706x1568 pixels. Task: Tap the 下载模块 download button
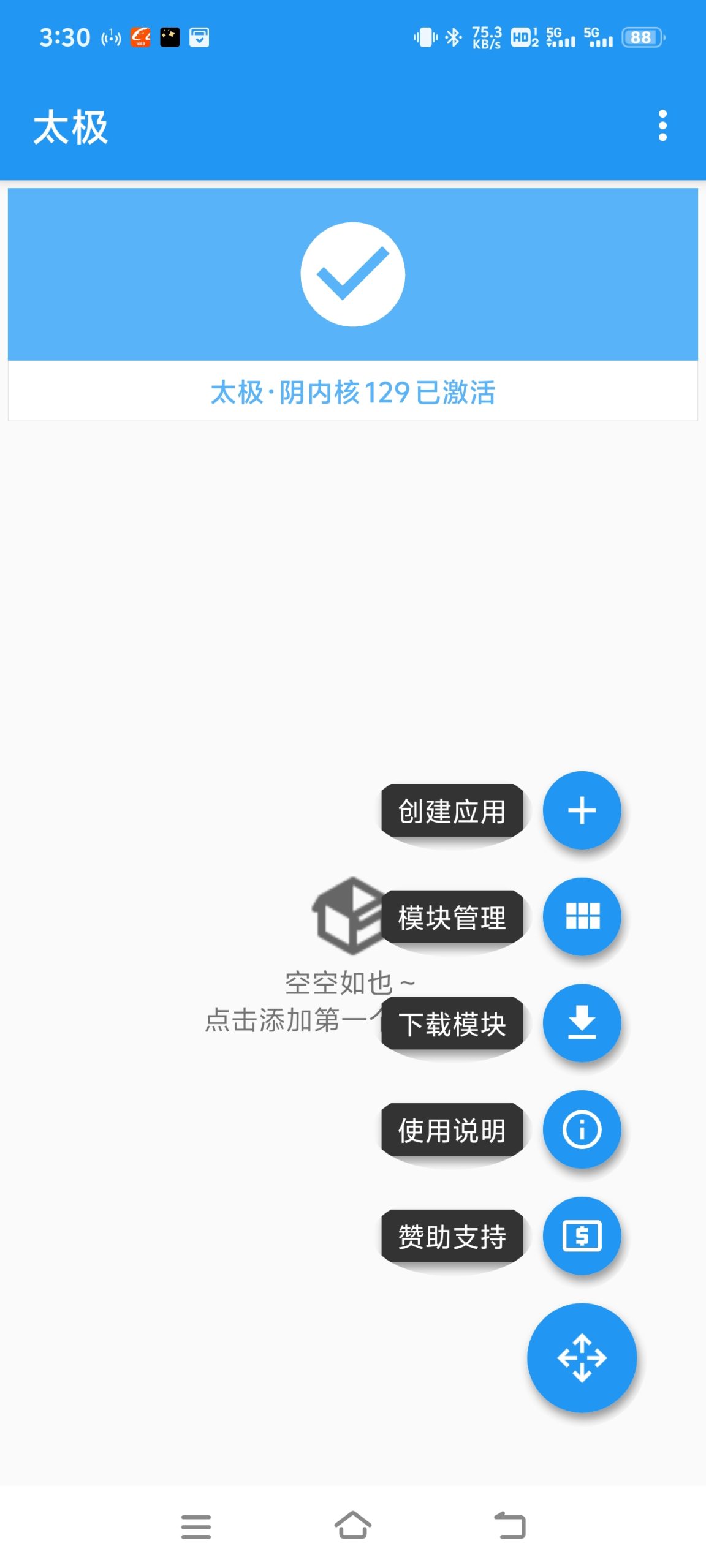(582, 1022)
